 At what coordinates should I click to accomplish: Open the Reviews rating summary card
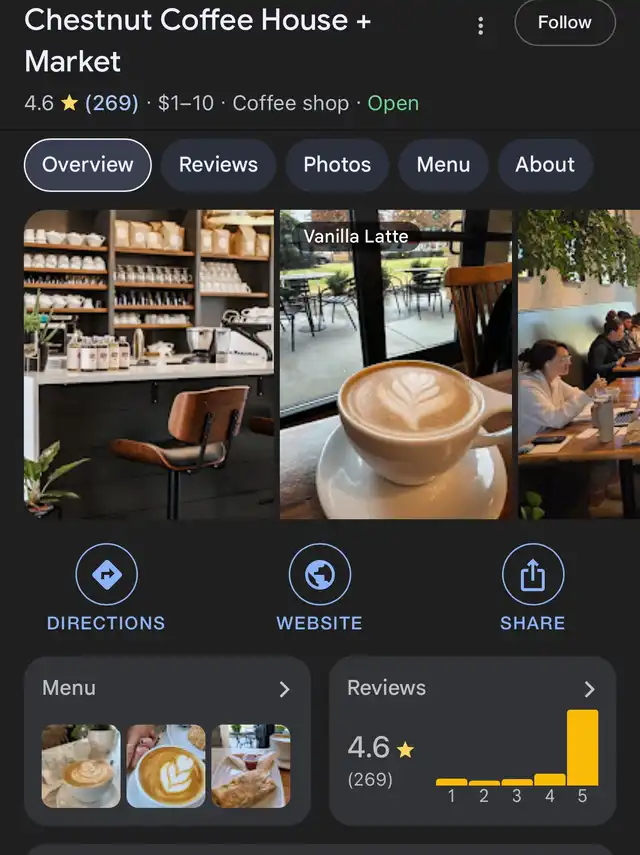point(472,740)
